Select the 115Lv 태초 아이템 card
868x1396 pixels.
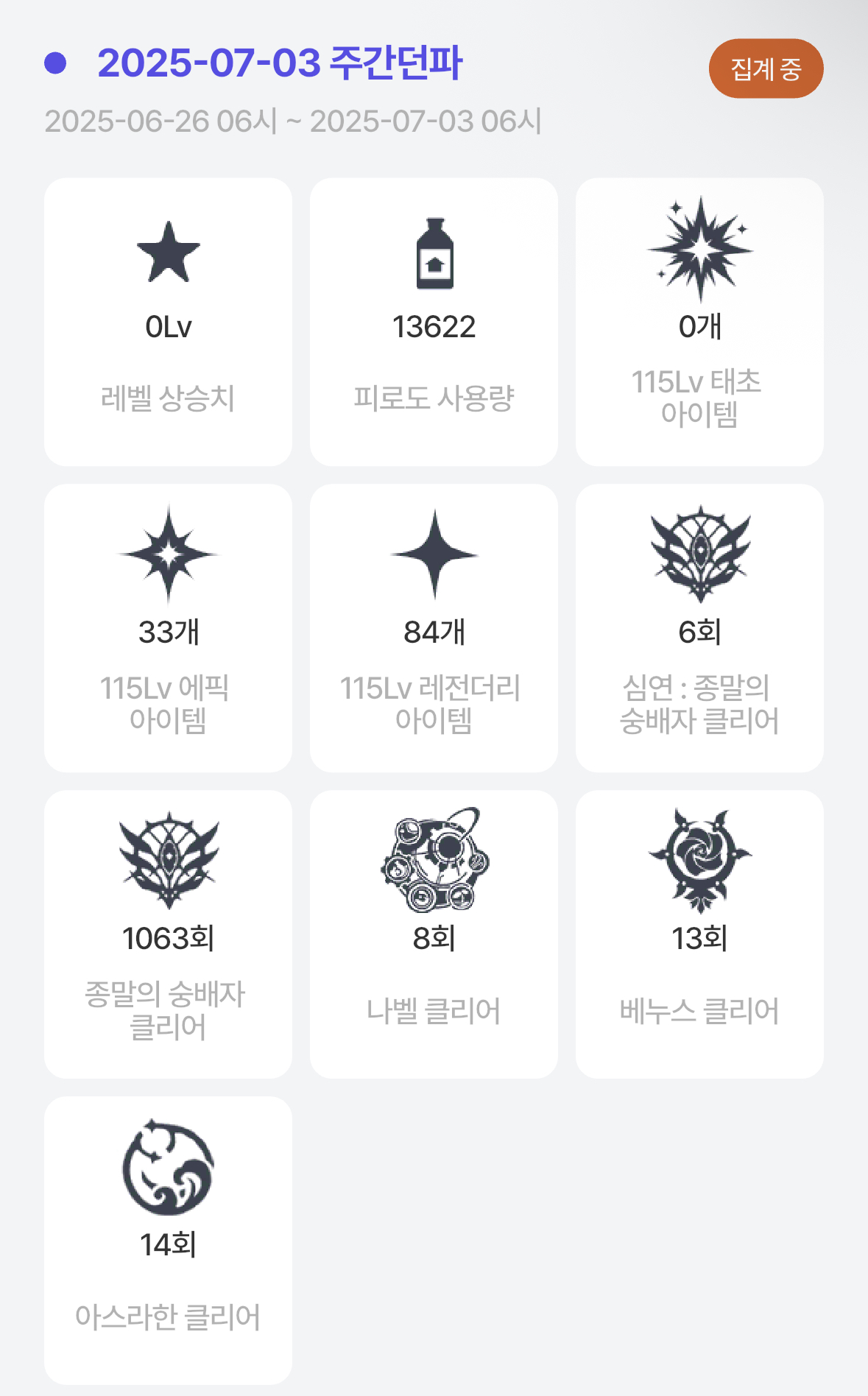point(699,322)
